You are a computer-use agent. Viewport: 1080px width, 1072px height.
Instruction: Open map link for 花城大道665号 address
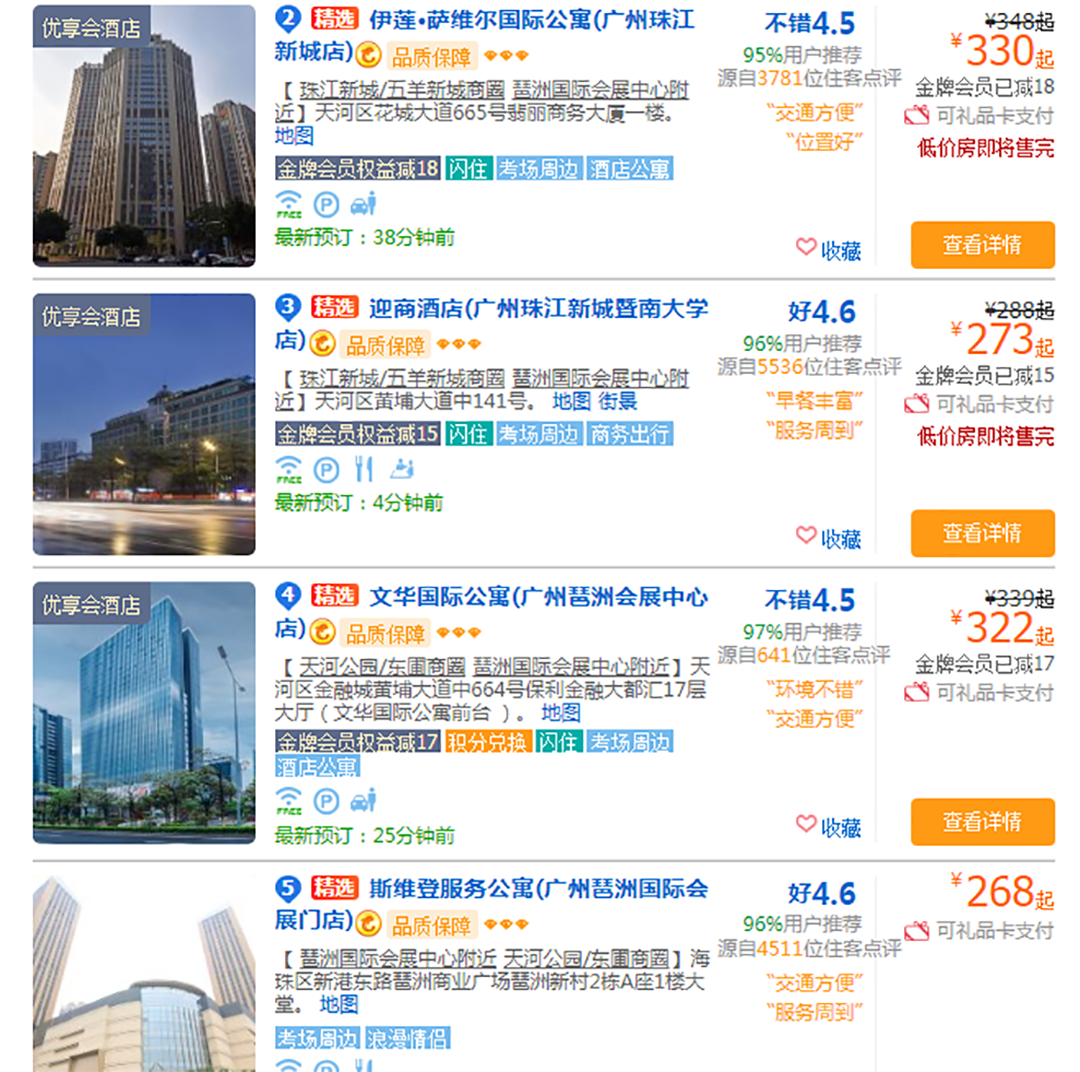[294, 137]
